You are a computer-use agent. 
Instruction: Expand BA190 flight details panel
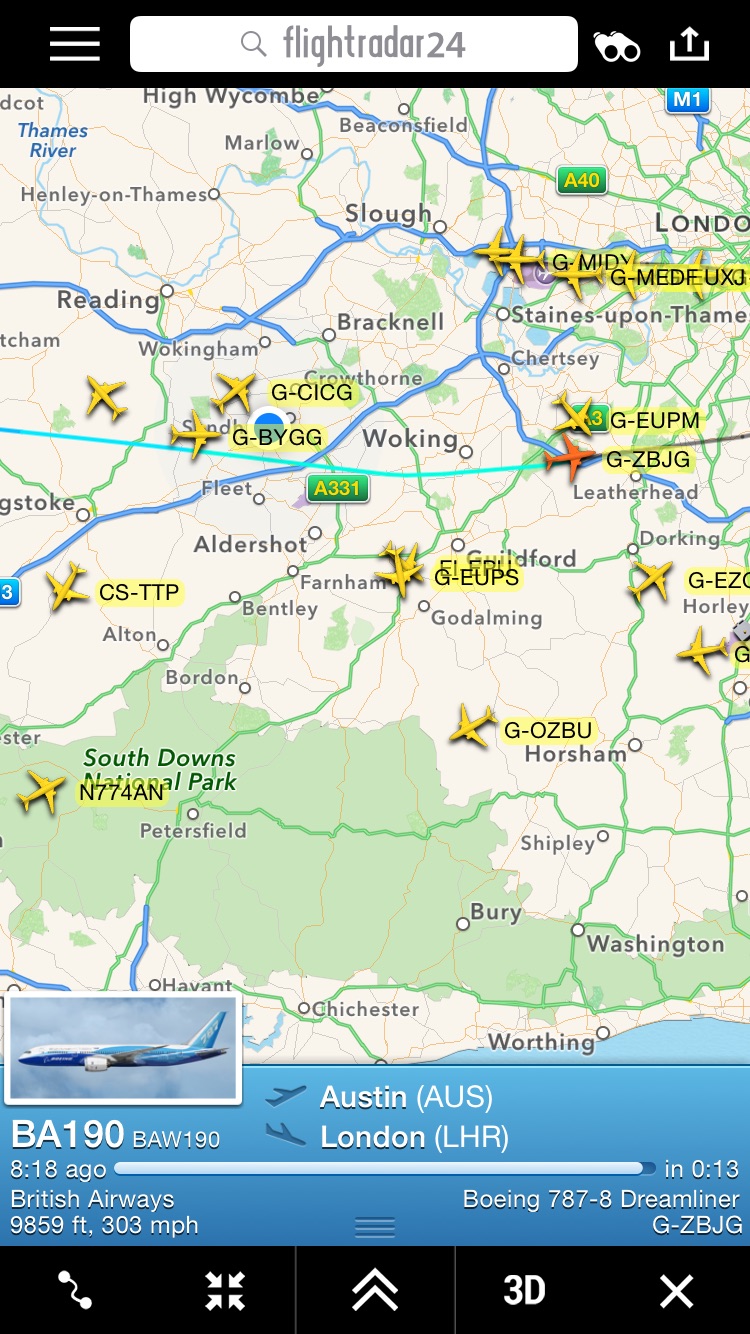pyautogui.click(x=375, y=1291)
